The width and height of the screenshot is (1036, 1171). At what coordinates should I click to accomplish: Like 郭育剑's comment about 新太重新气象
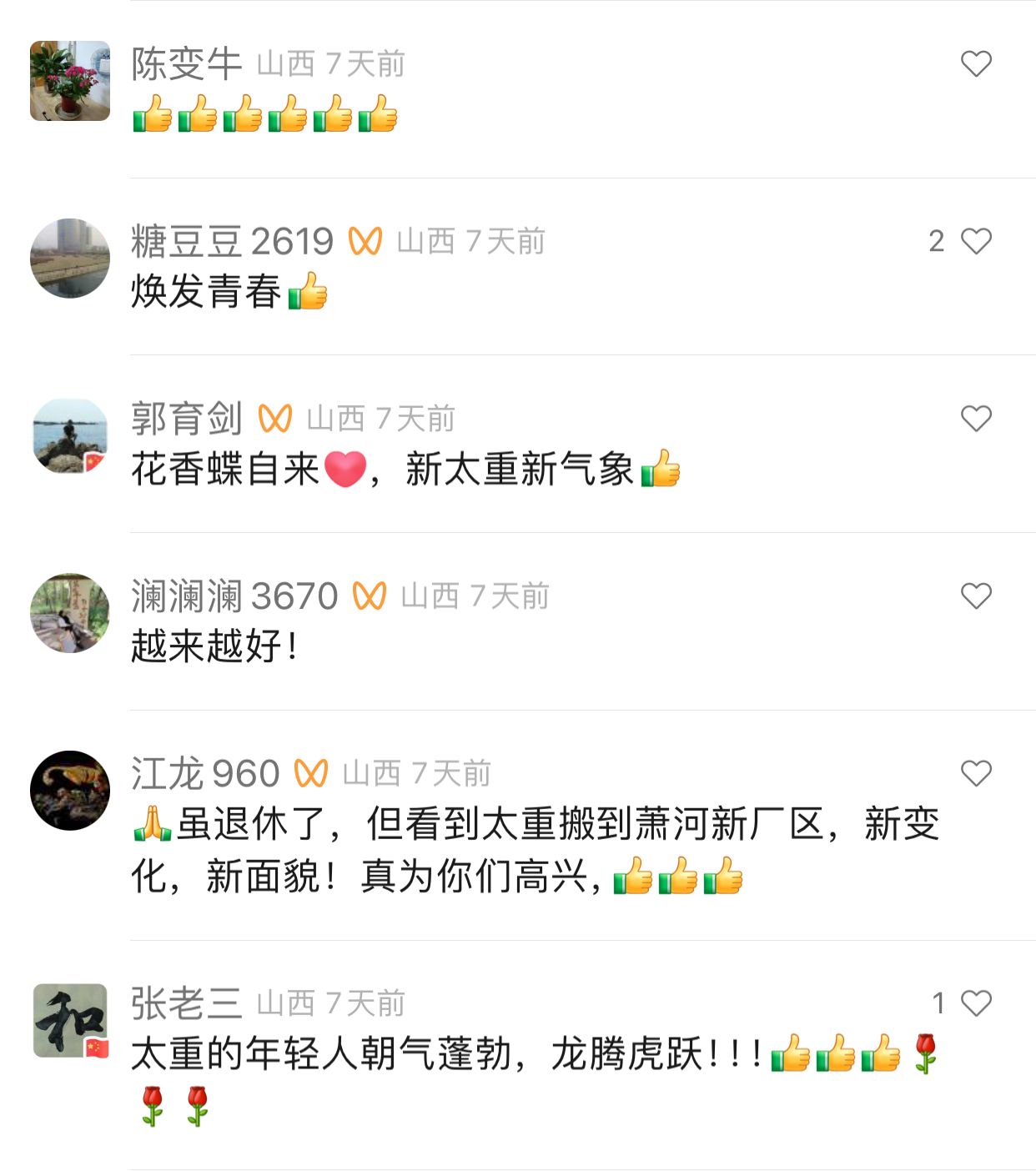(x=976, y=419)
